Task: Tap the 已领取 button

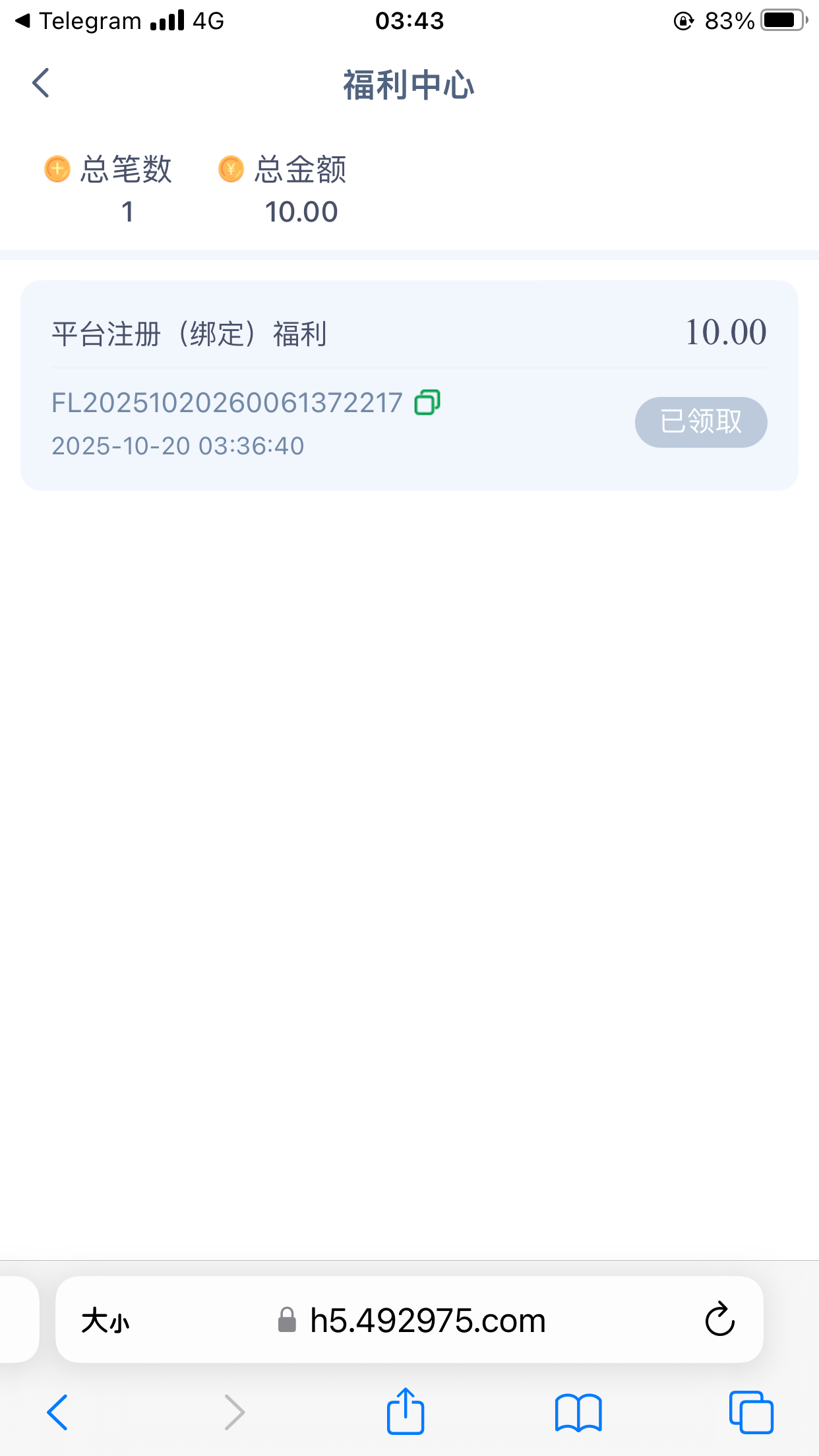Action: coord(700,422)
